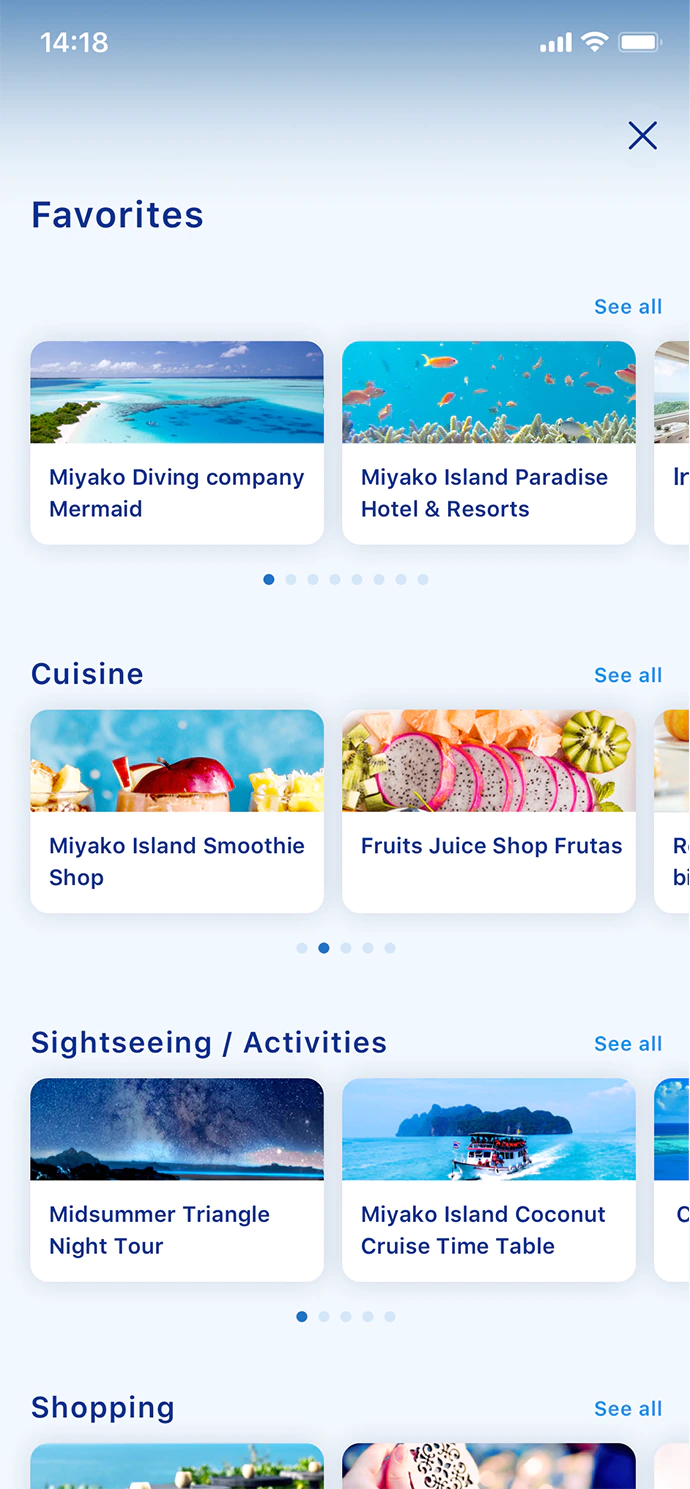Select the Fruits Juice Shop Frutas card
Image resolution: width=690 pixels, height=1489 pixels.
click(489, 810)
